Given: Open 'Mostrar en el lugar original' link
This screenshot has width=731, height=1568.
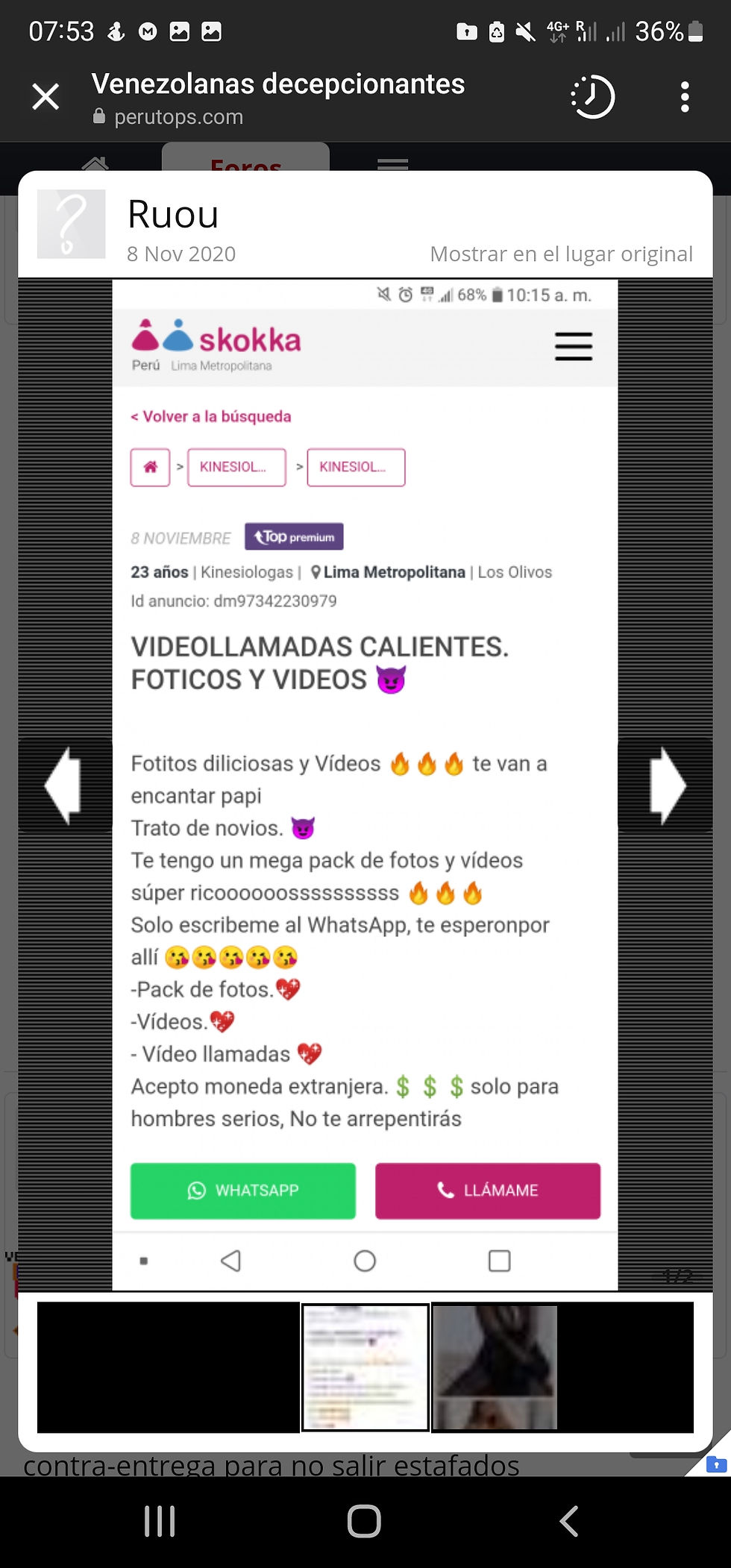Looking at the screenshot, I should click(561, 254).
